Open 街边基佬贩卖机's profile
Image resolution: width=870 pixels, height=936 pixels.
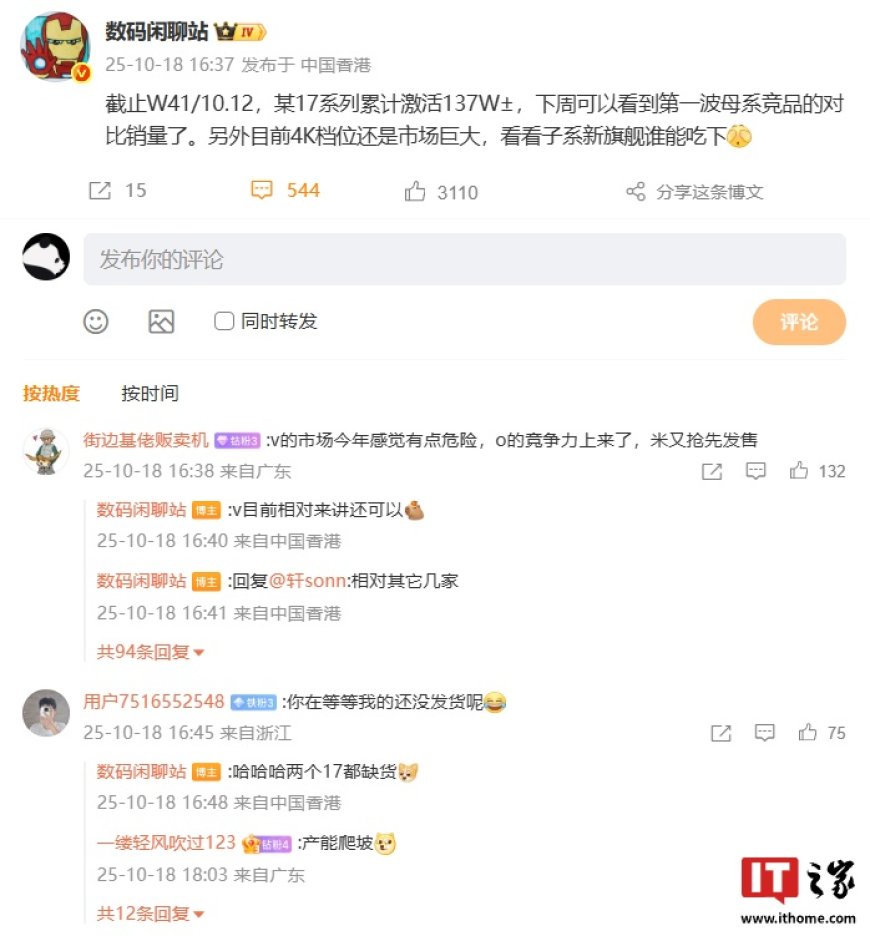[x=146, y=440]
